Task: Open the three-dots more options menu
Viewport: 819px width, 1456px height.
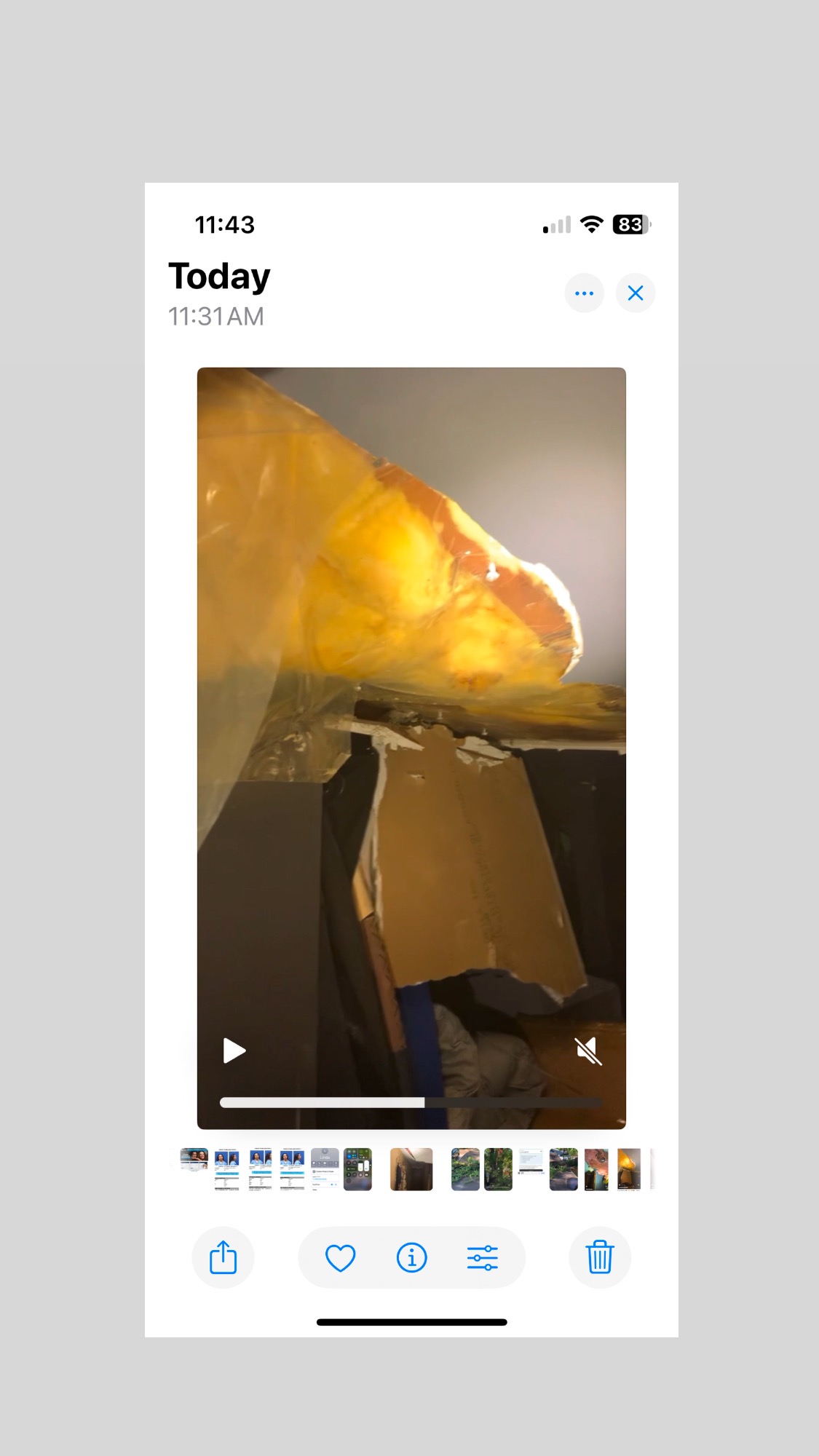Action: 584,293
